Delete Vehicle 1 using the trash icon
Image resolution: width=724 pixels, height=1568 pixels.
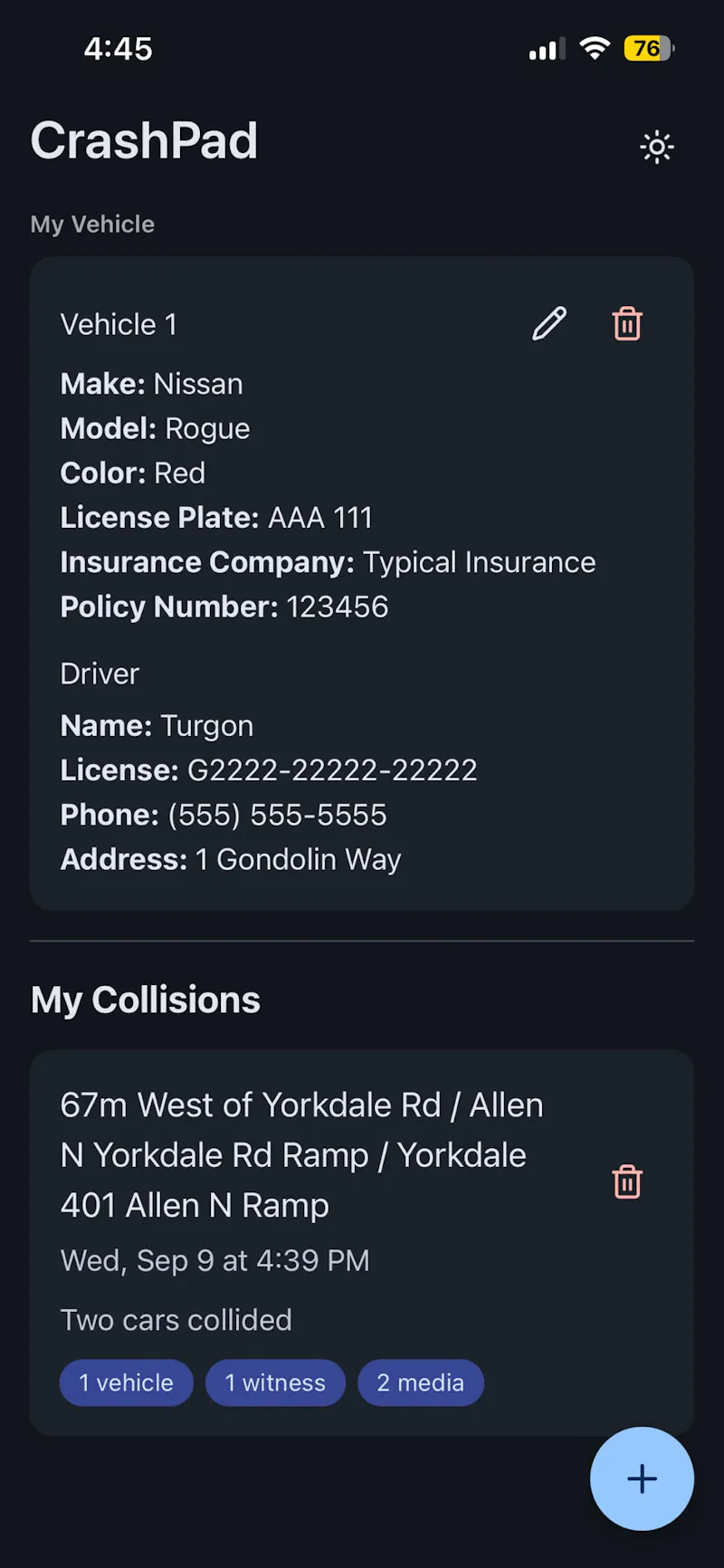tap(627, 324)
